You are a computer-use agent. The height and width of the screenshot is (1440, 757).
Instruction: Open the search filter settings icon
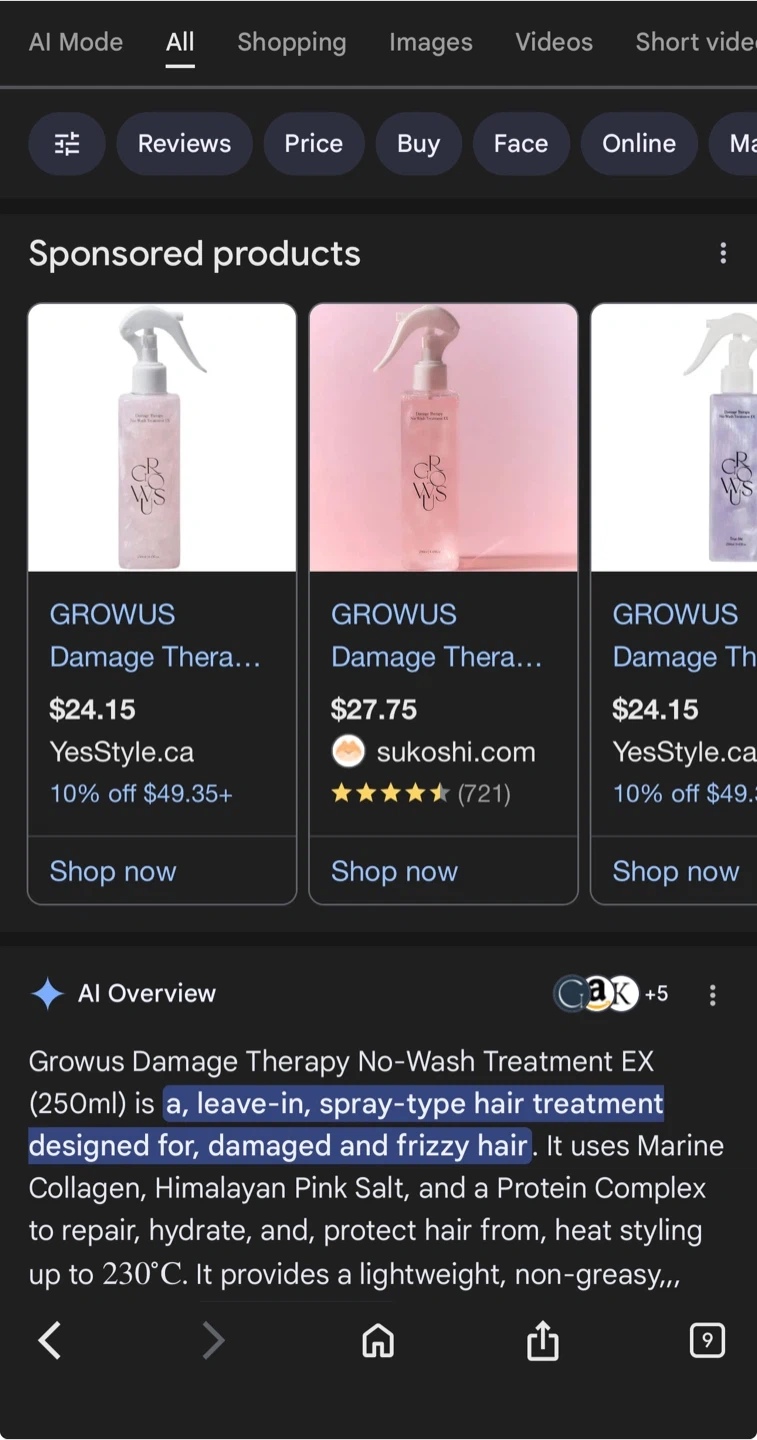67,144
